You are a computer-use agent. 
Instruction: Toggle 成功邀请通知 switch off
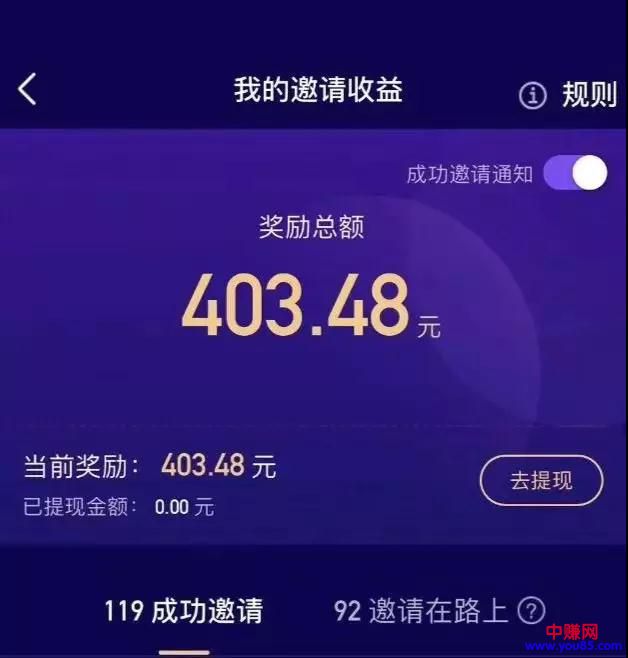click(x=575, y=173)
